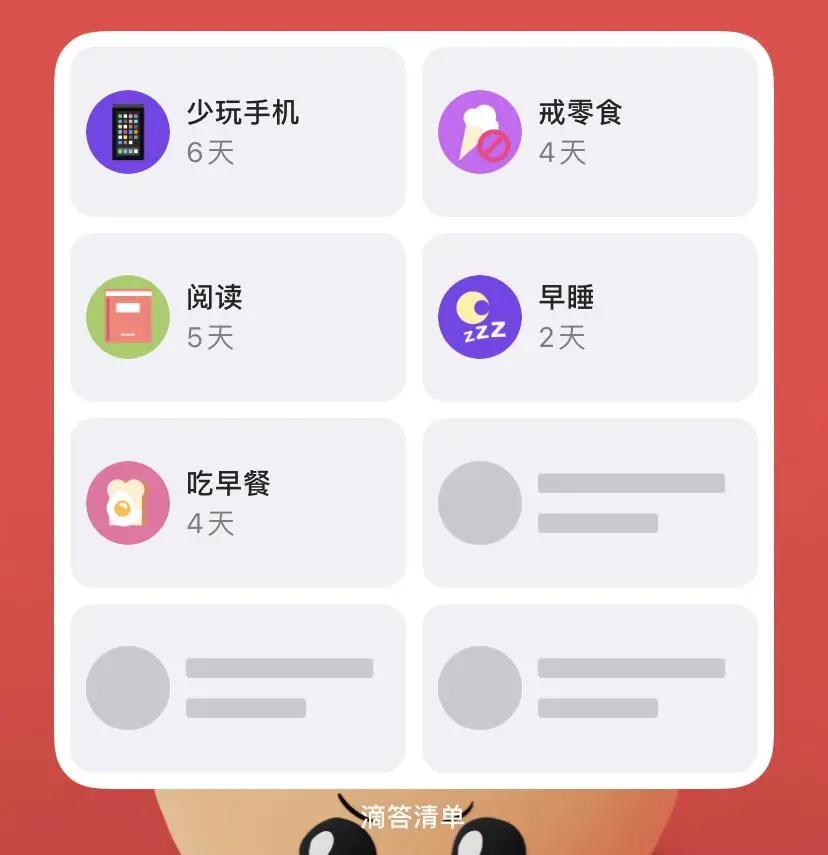The width and height of the screenshot is (828, 855).
Task: Click the toast and egg icon for 吃早餐
Action: coord(127,502)
